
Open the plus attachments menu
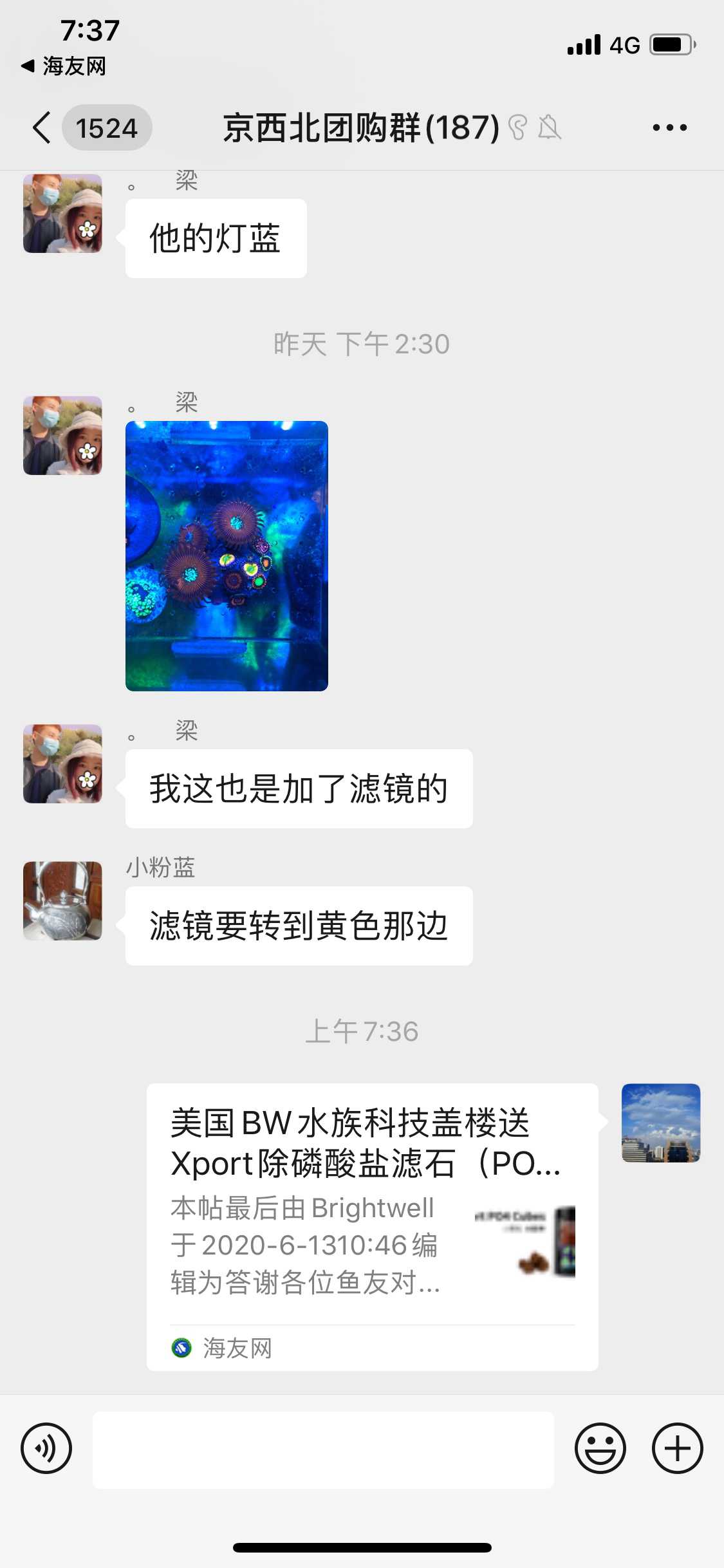[x=677, y=1449]
